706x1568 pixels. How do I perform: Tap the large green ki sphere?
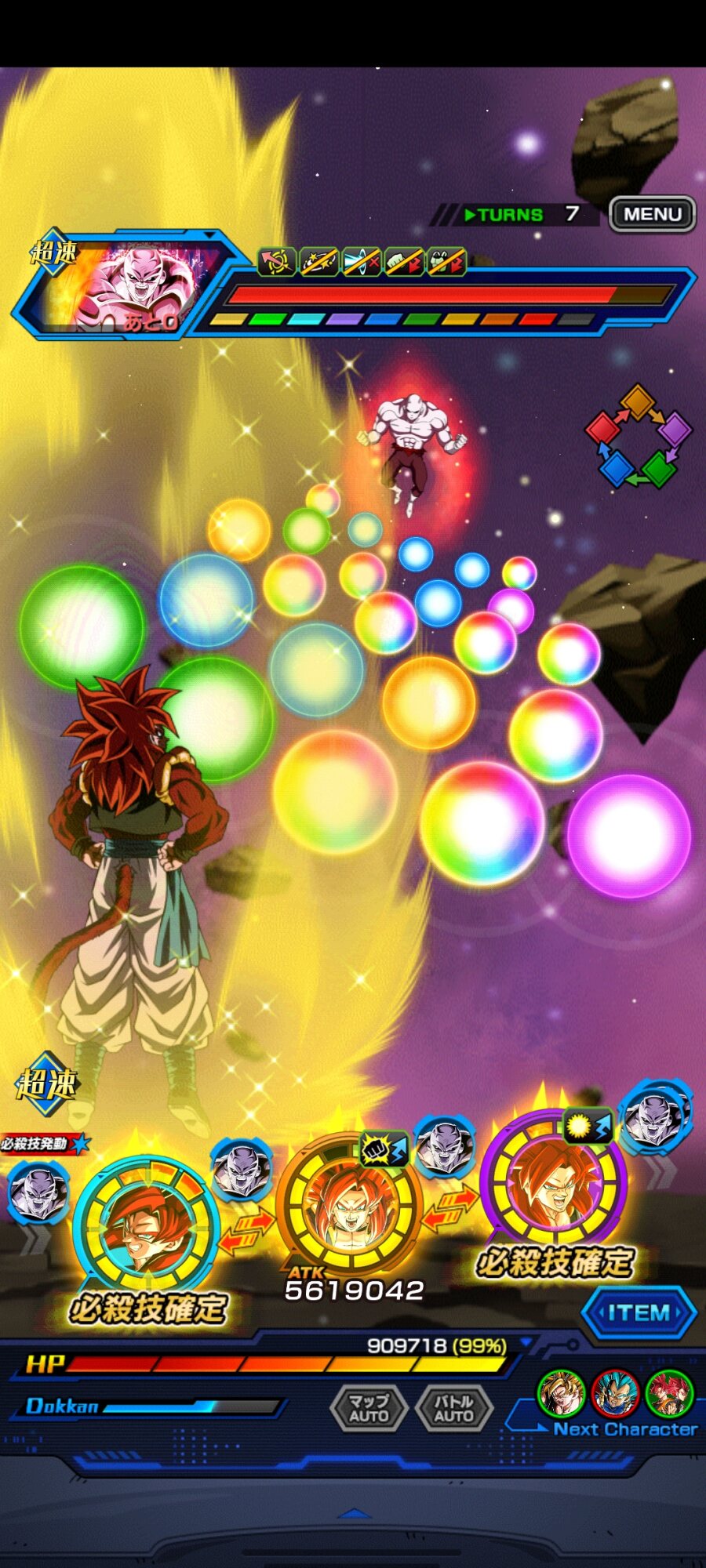coord(82,627)
